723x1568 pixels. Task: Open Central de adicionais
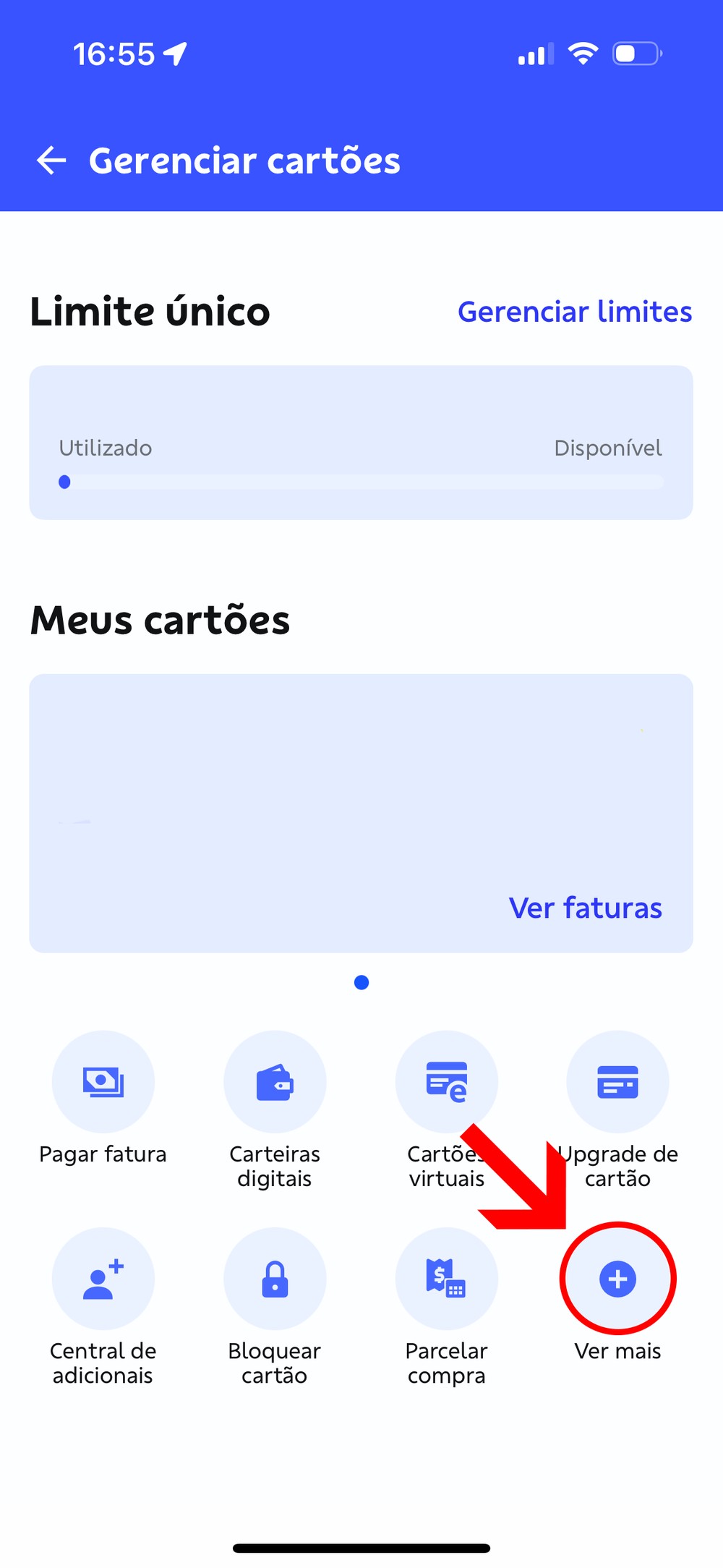point(103,1279)
